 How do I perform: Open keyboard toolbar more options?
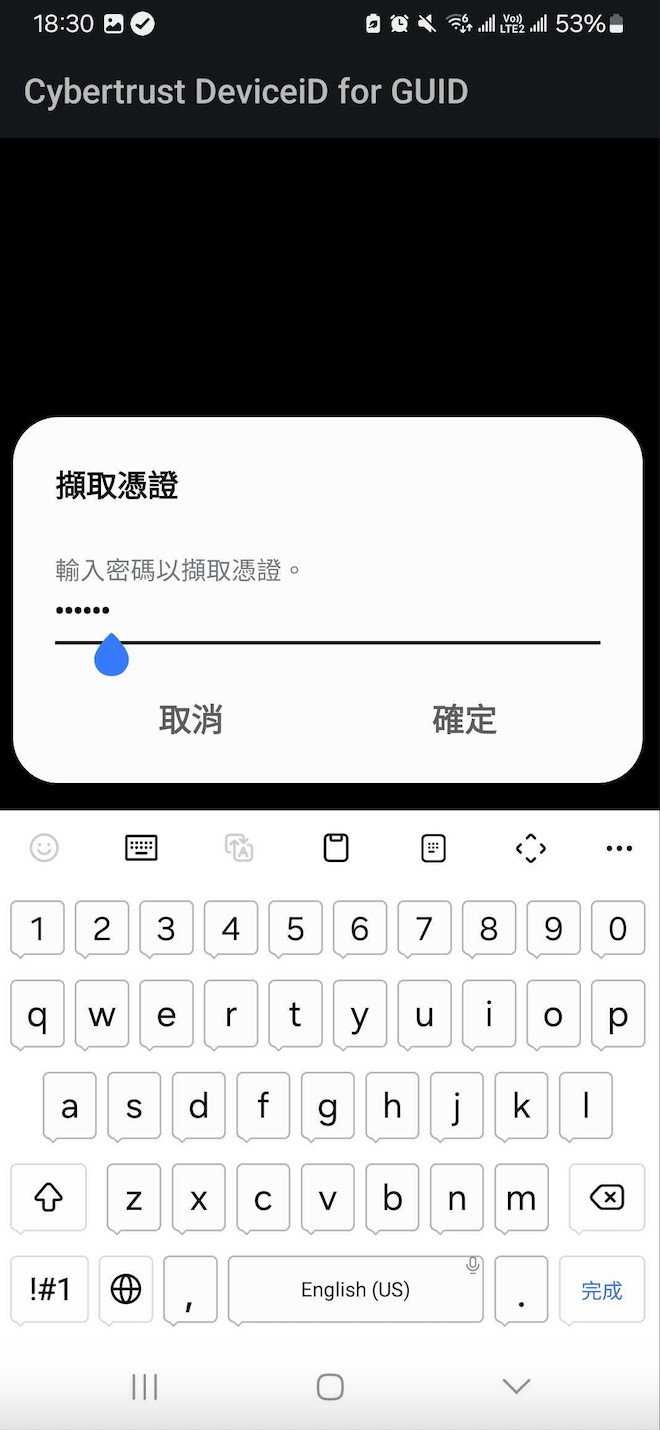(619, 848)
